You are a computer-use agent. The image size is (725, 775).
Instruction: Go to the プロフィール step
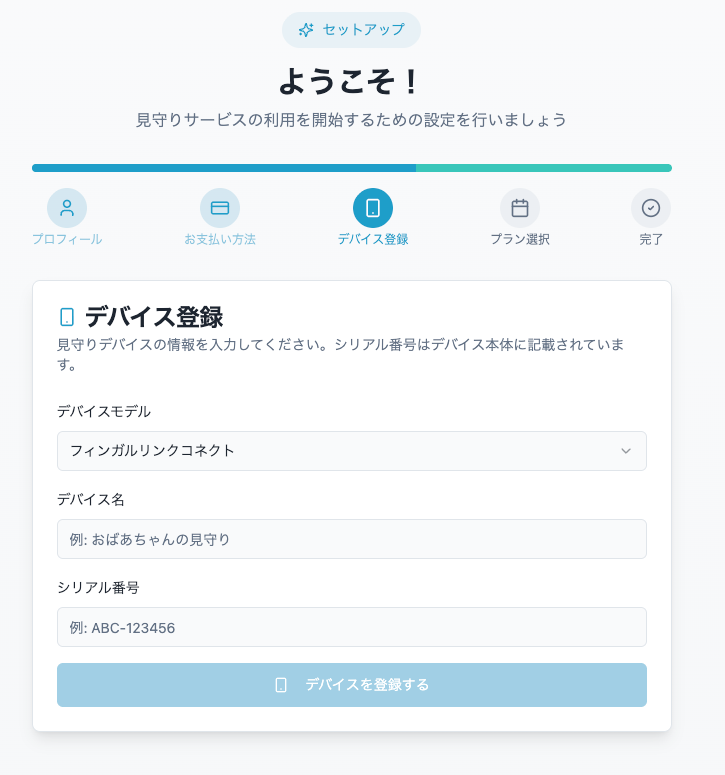(x=67, y=208)
